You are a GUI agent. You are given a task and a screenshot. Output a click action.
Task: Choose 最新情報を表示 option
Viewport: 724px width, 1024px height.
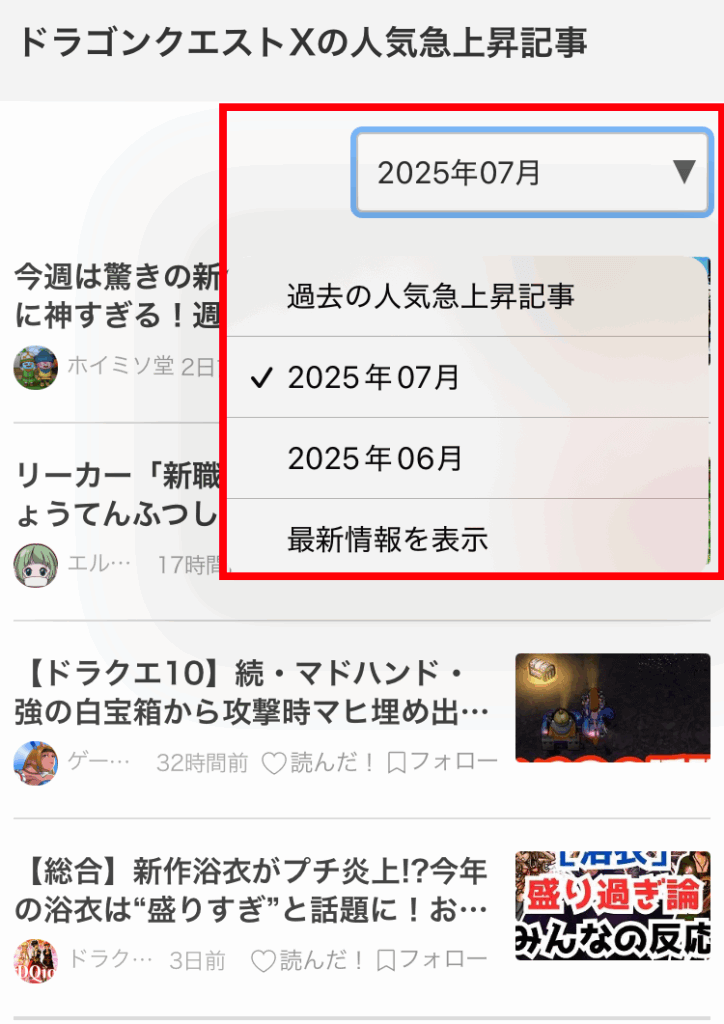coord(388,540)
